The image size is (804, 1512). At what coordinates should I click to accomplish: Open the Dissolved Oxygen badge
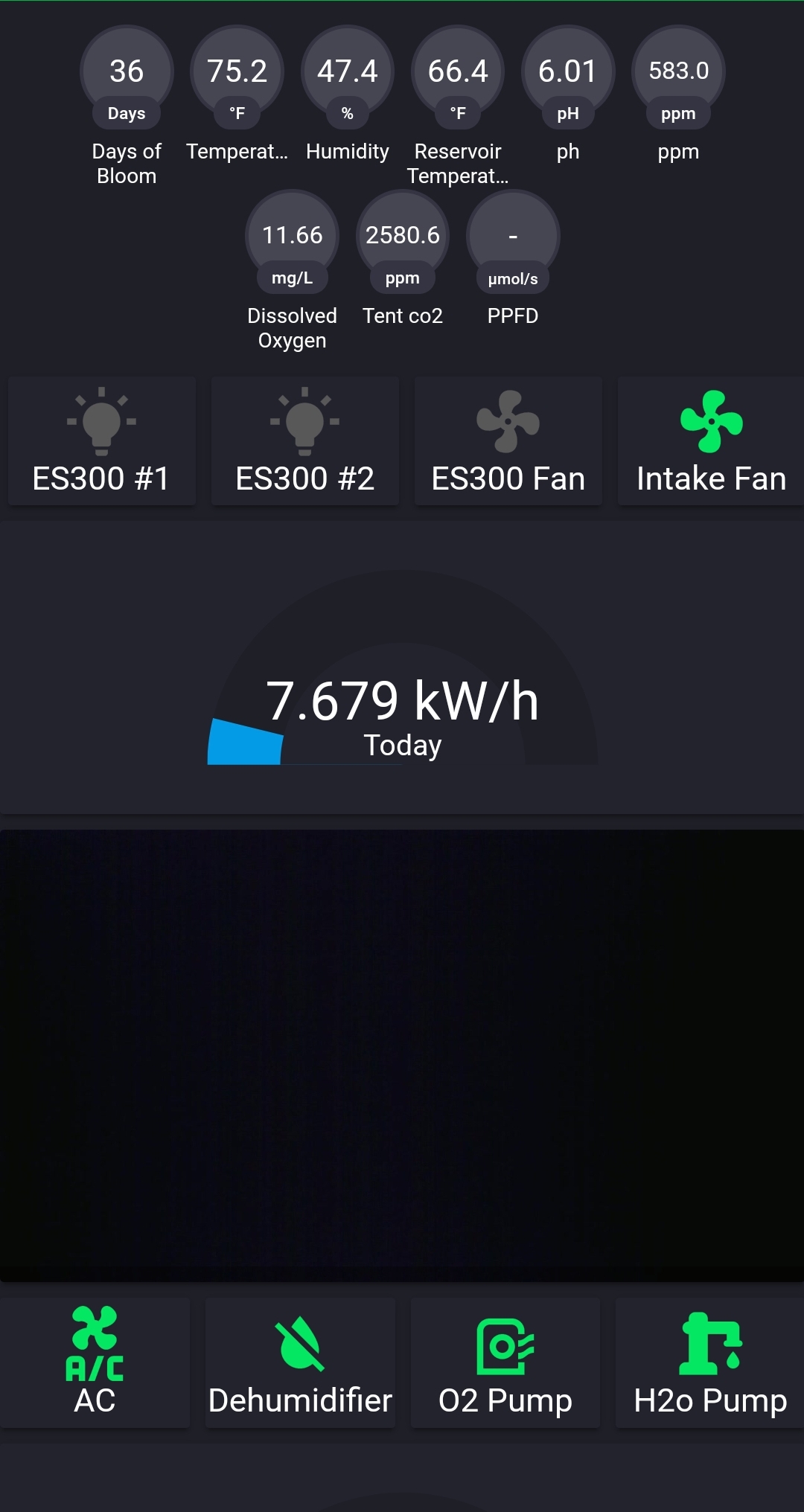[x=292, y=271]
